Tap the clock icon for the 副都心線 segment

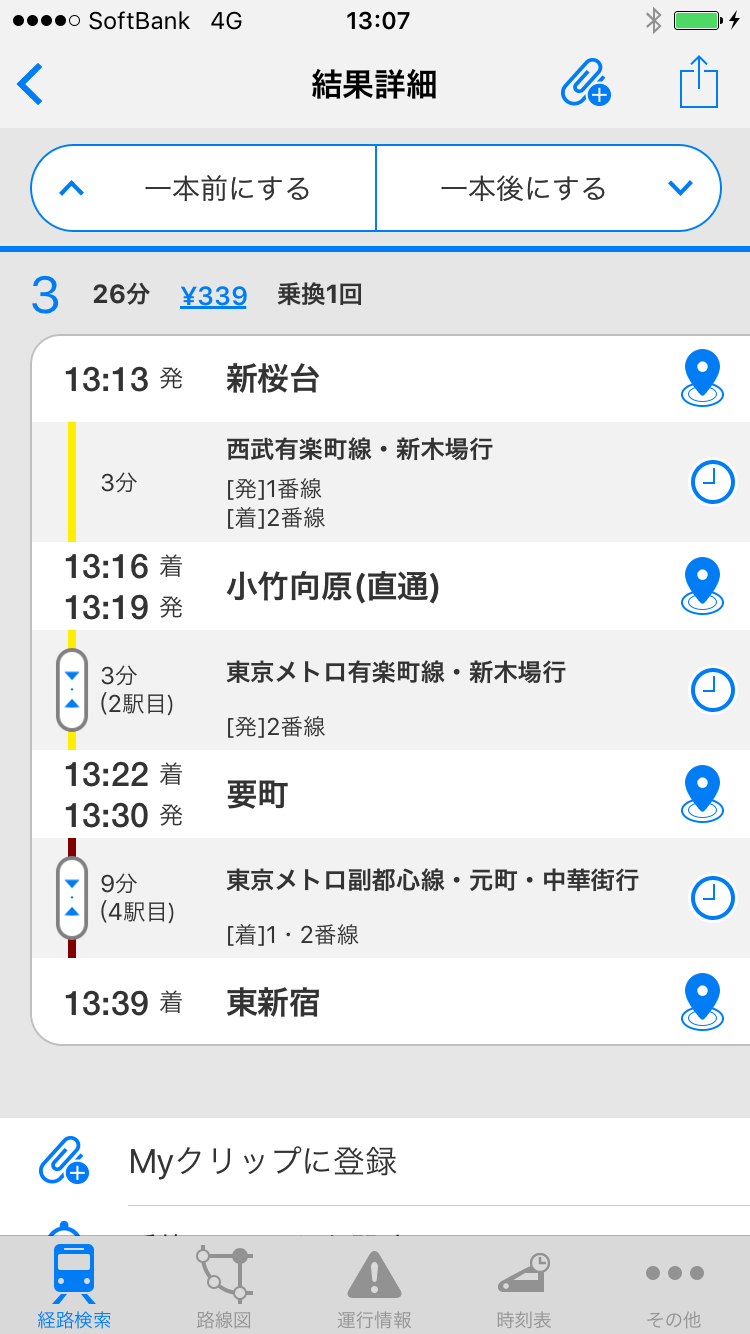click(712, 897)
